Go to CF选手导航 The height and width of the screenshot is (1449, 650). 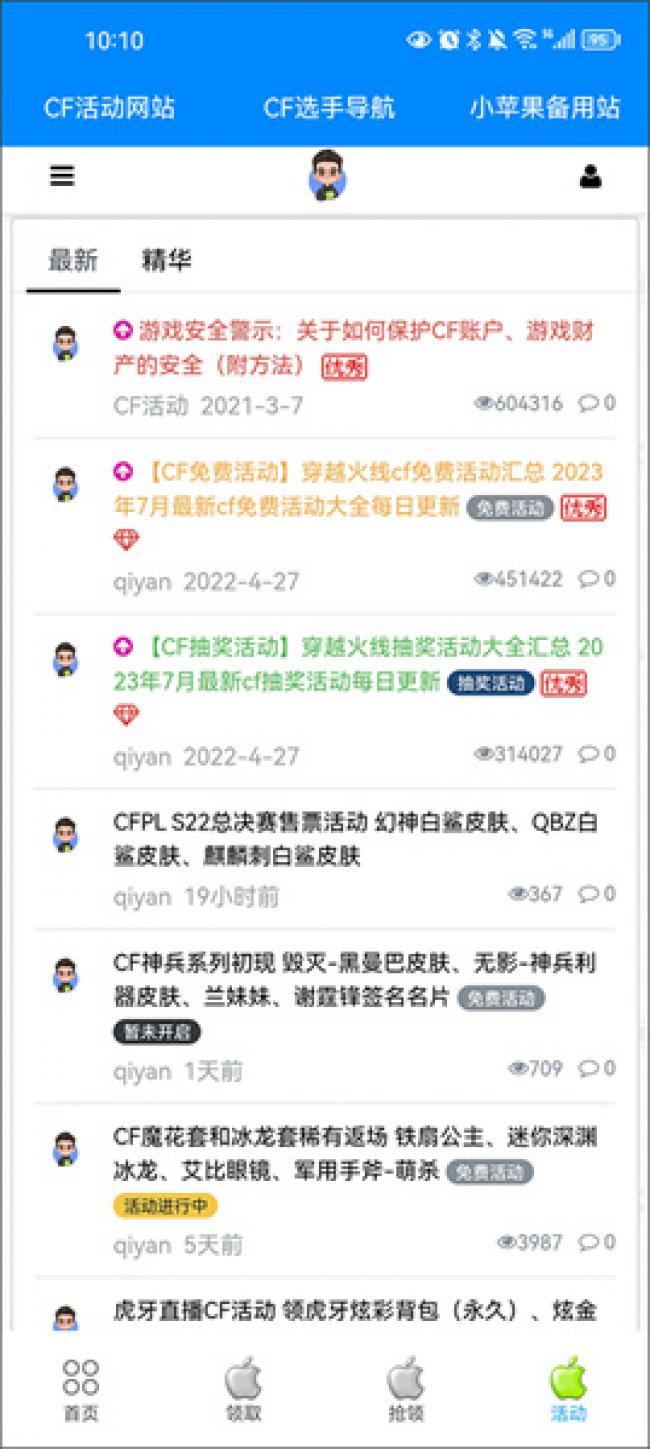[329, 108]
